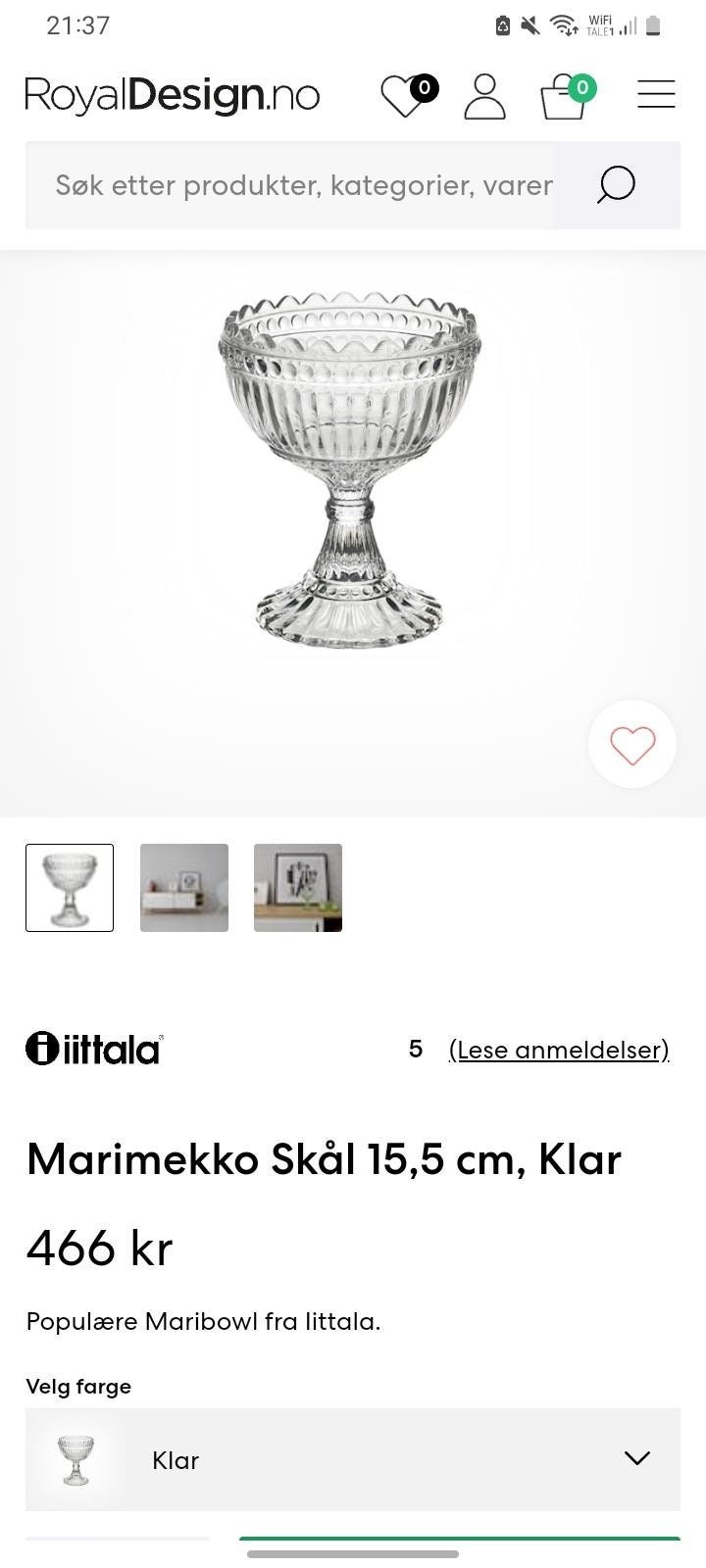Viewport: 706px width, 1568px height.
Task: Select the first product image tab thumbnail
Action: coord(70,887)
